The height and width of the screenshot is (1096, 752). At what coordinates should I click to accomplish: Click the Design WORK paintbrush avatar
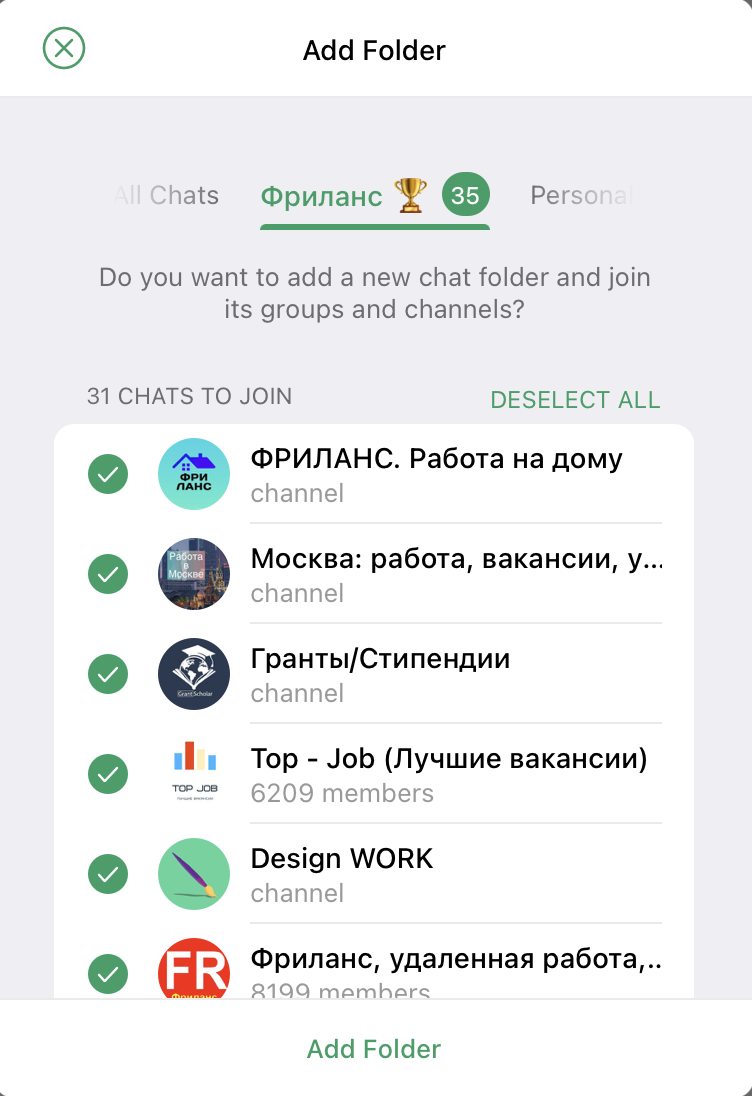coord(194,874)
